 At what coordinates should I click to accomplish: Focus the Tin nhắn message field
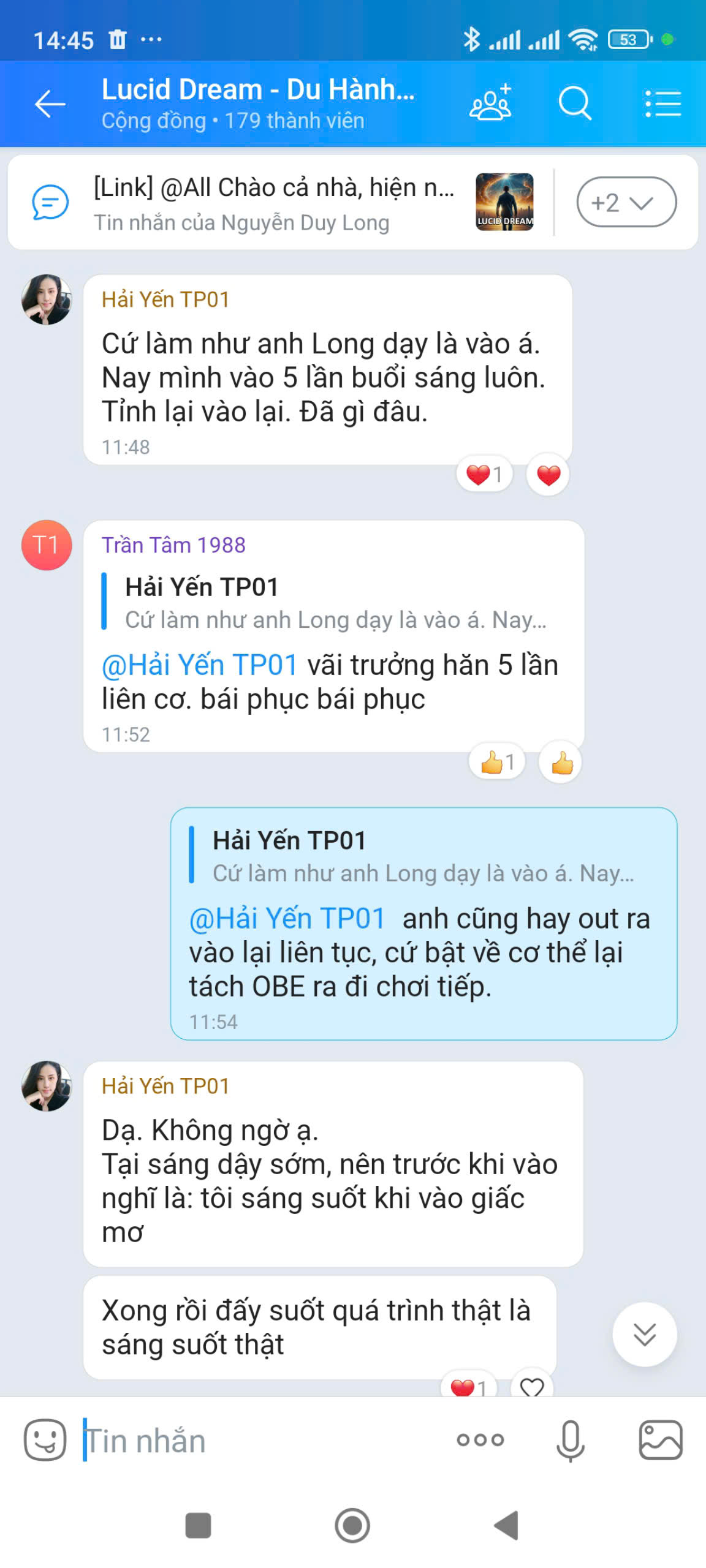pyautogui.click(x=257, y=1439)
